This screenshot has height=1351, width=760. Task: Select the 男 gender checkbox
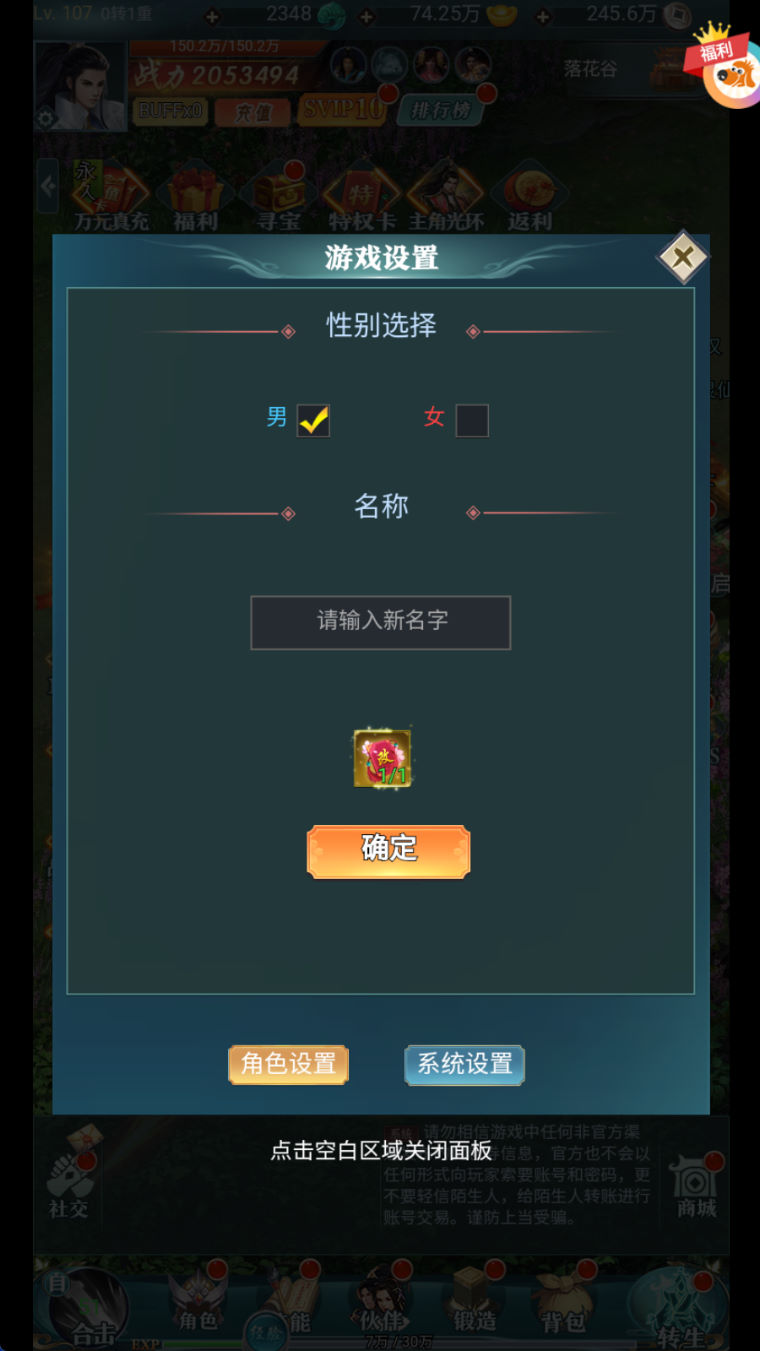[x=313, y=421]
